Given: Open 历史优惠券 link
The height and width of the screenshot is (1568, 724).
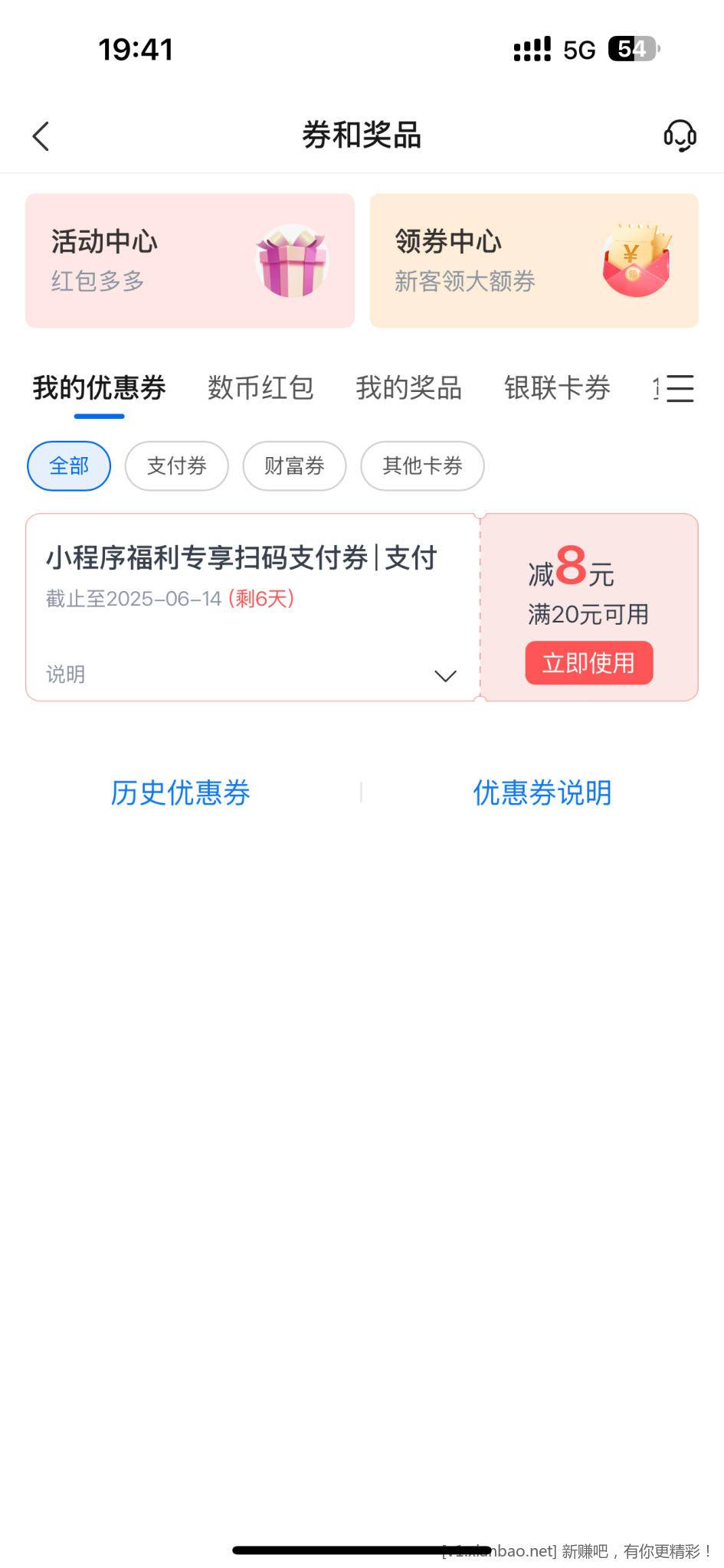Looking at the screenshot, I should (x=181, y=792).
